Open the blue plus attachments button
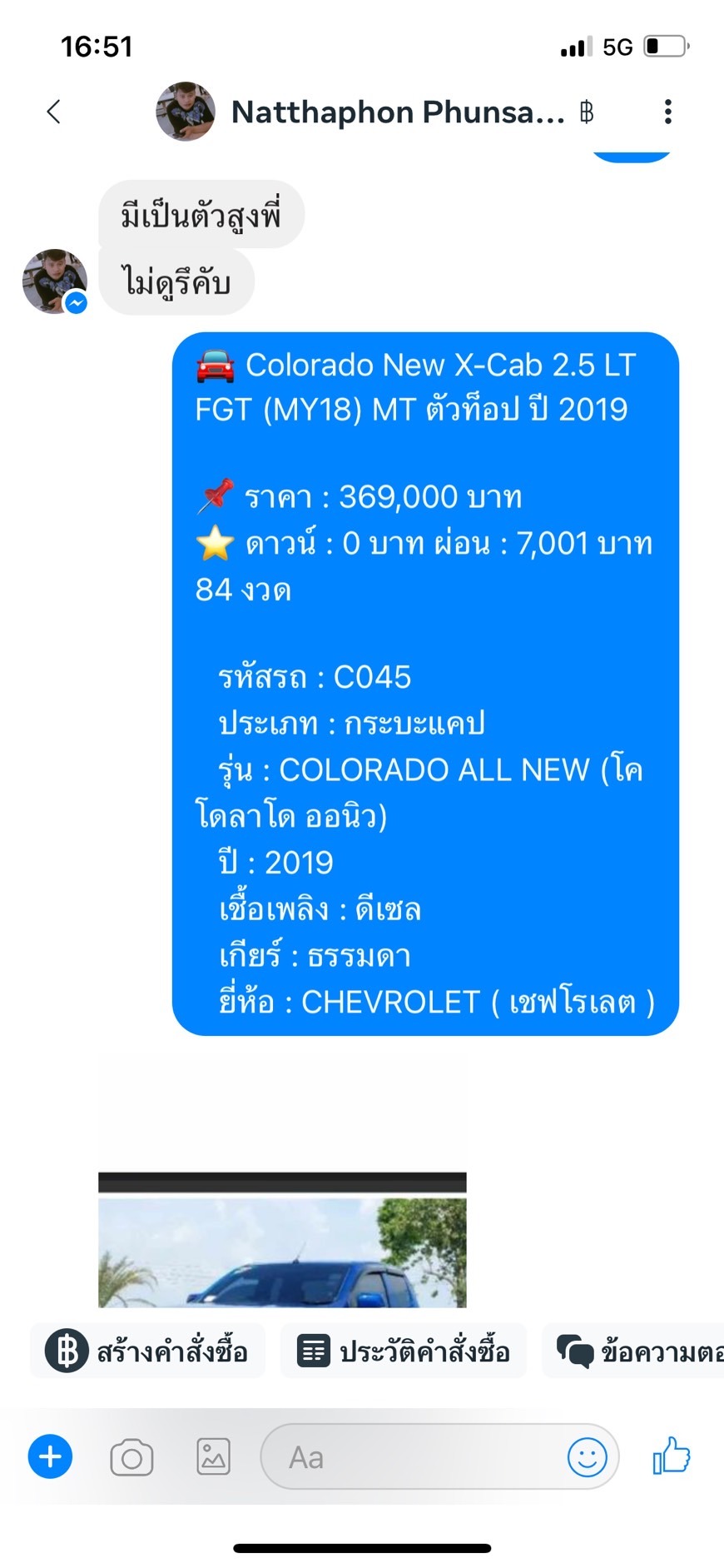Viewport: 724px width, 1568px height. [x=50, y=1457]
